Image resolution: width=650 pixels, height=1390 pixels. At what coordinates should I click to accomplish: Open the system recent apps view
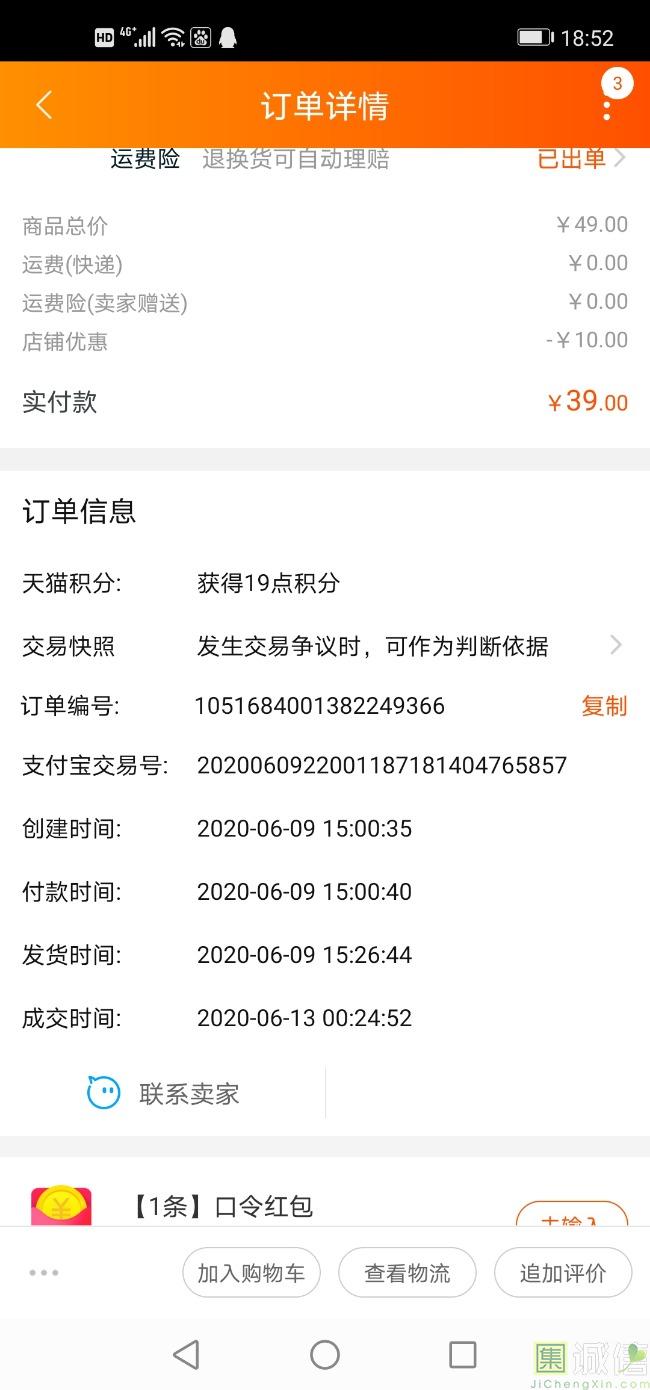point(462,1354)
